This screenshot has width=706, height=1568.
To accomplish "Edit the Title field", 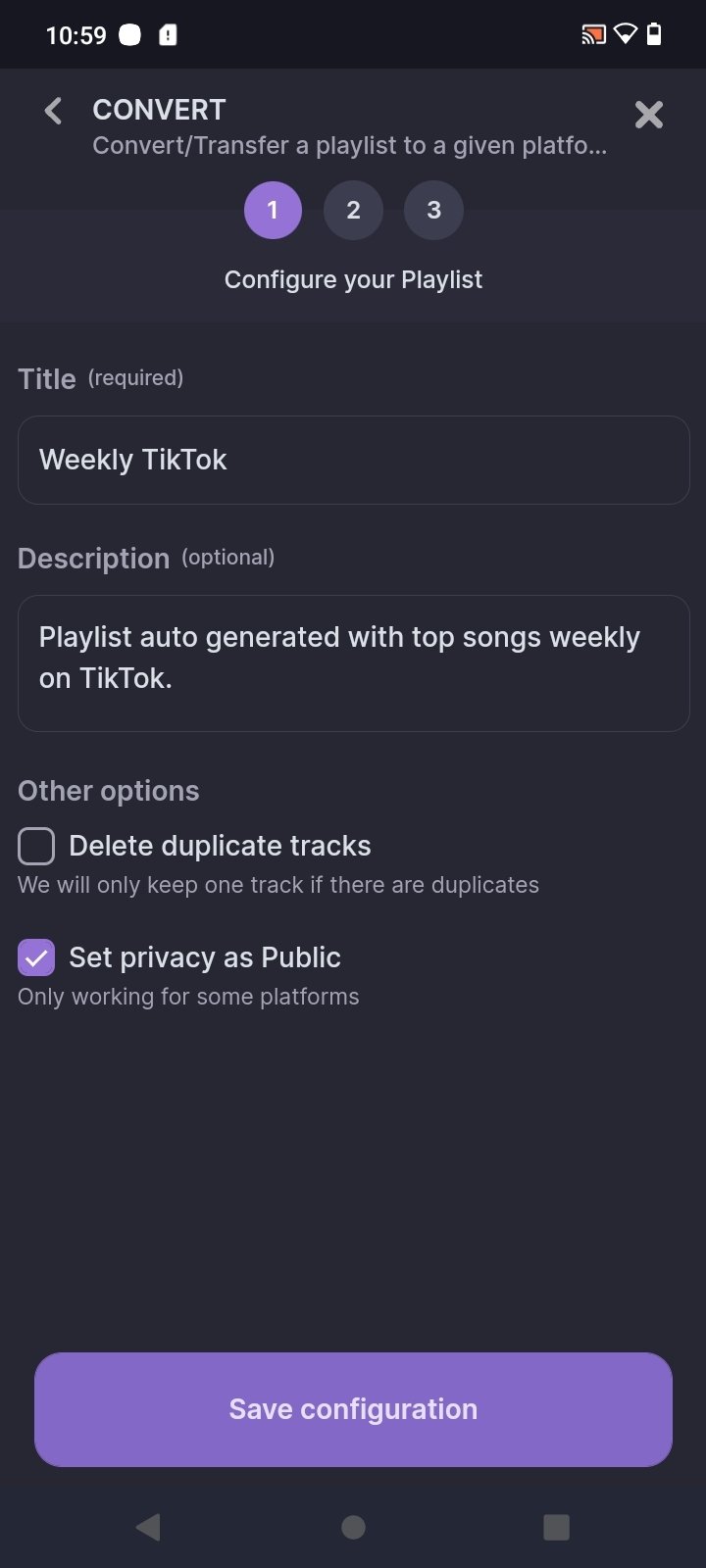I will [353, 460].
